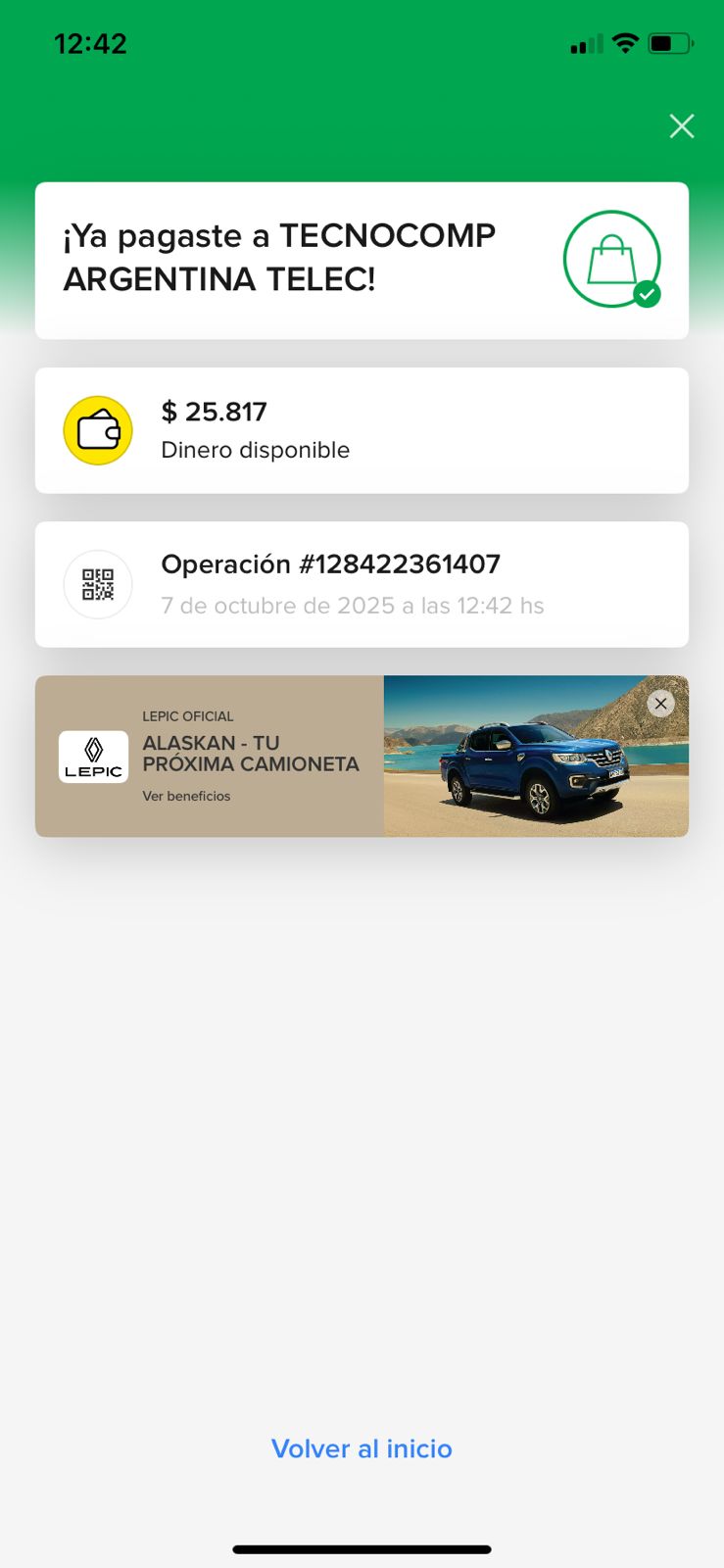This screenshot has width=724, height=1568.
Task: Tap Volver al inicio link
Action: [362, 1448]
